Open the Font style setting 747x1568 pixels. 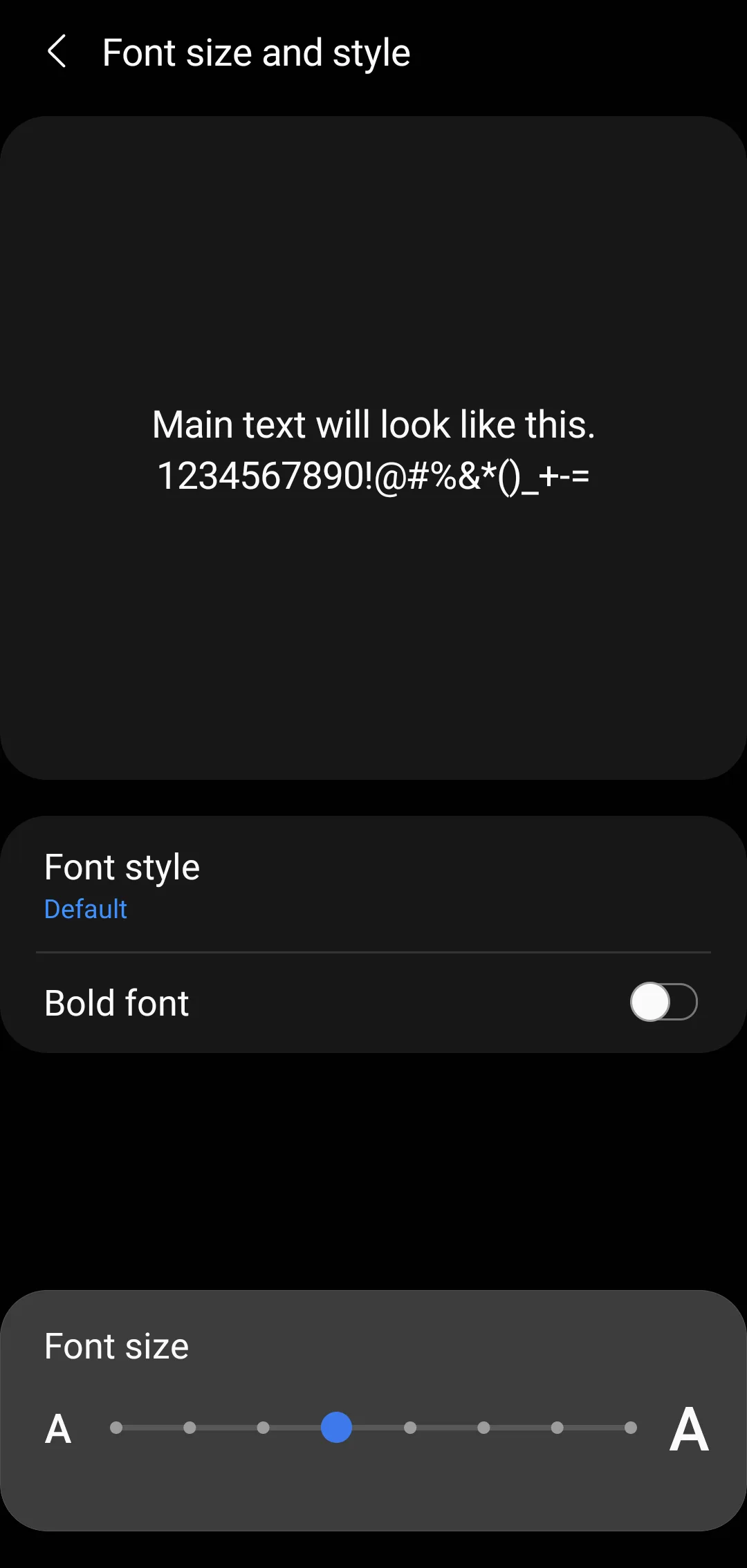point(373,884)
